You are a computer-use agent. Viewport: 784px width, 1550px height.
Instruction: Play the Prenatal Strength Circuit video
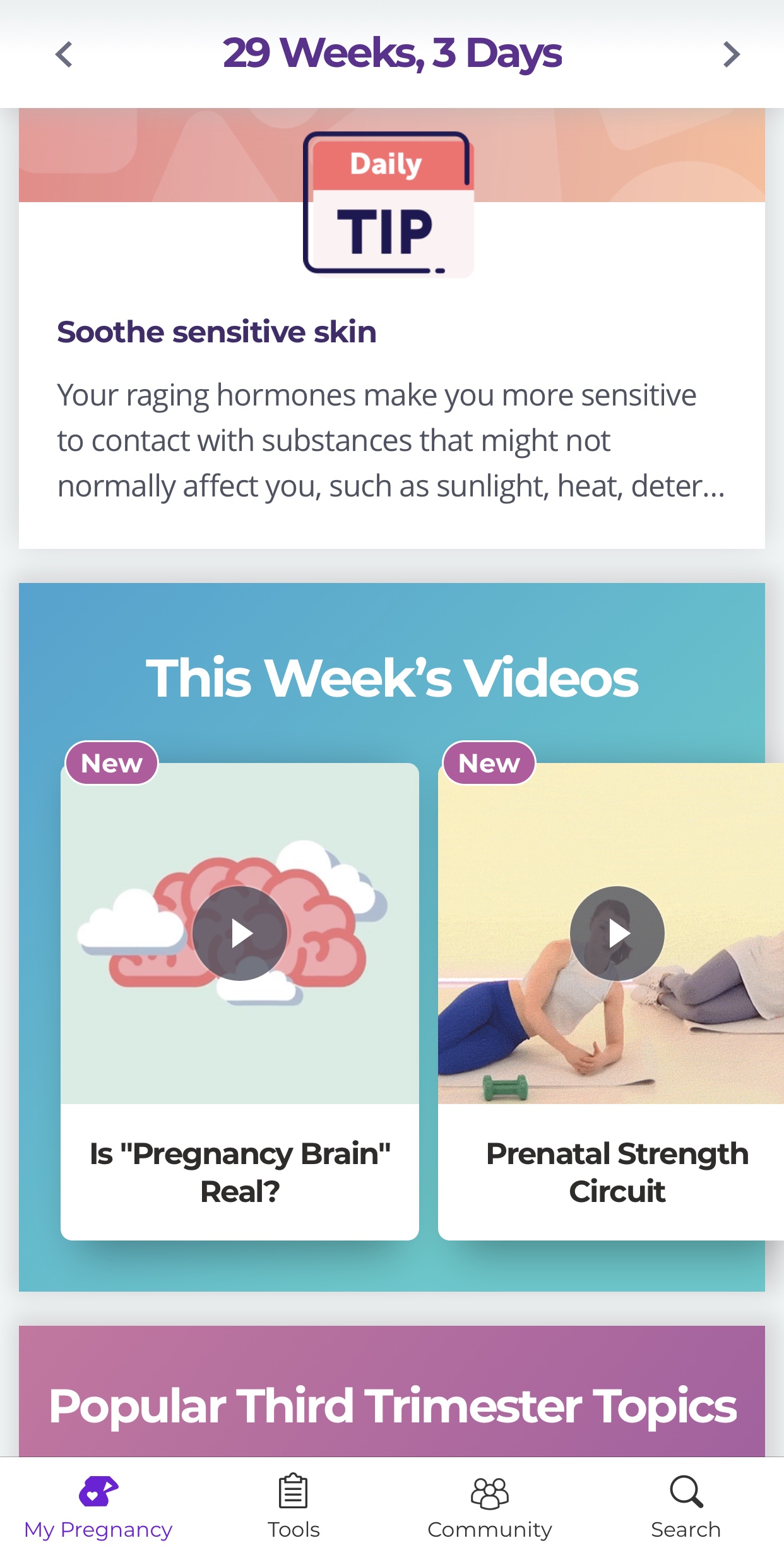617,933
